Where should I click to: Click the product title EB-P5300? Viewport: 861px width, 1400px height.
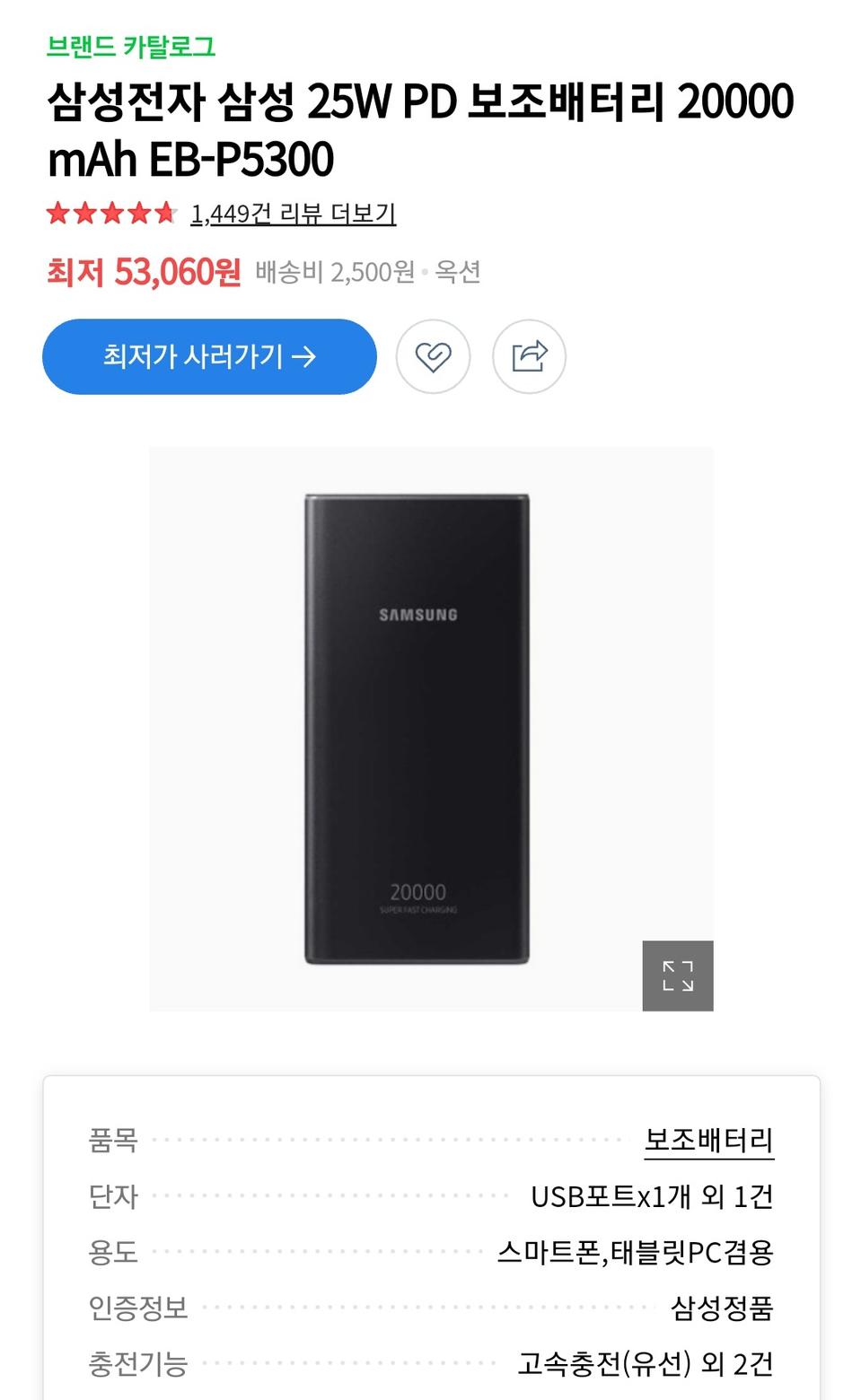click(x=422, y=127)
